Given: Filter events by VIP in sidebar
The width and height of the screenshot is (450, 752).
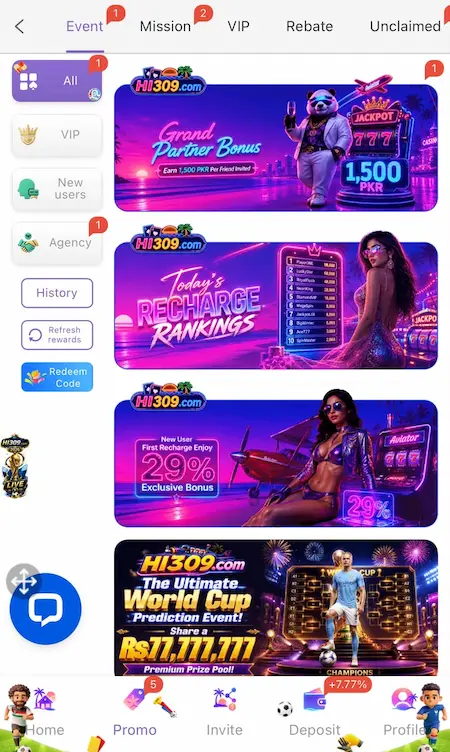Looking at the screenshot, I should click(57, 135).
